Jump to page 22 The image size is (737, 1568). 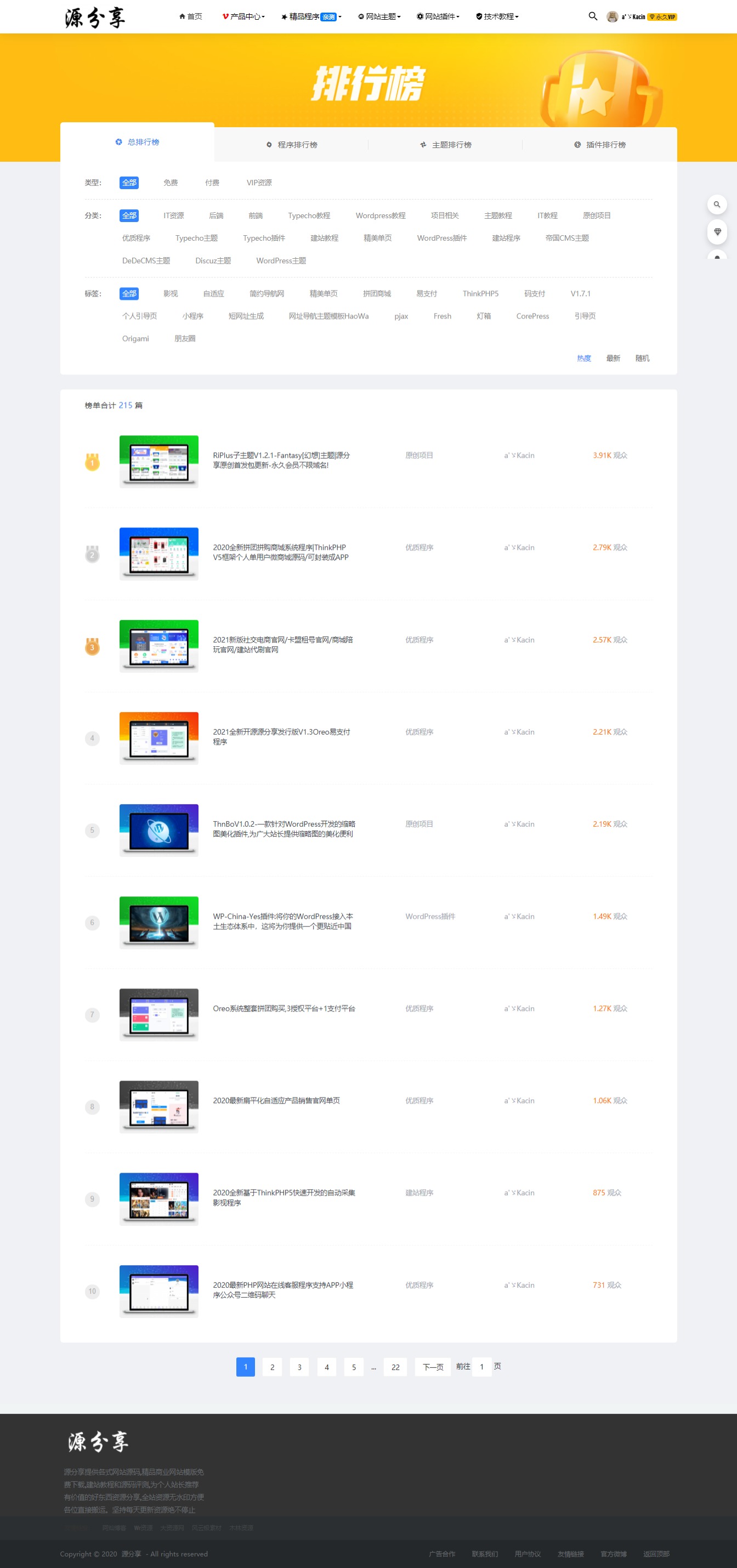pos(395,1367)
